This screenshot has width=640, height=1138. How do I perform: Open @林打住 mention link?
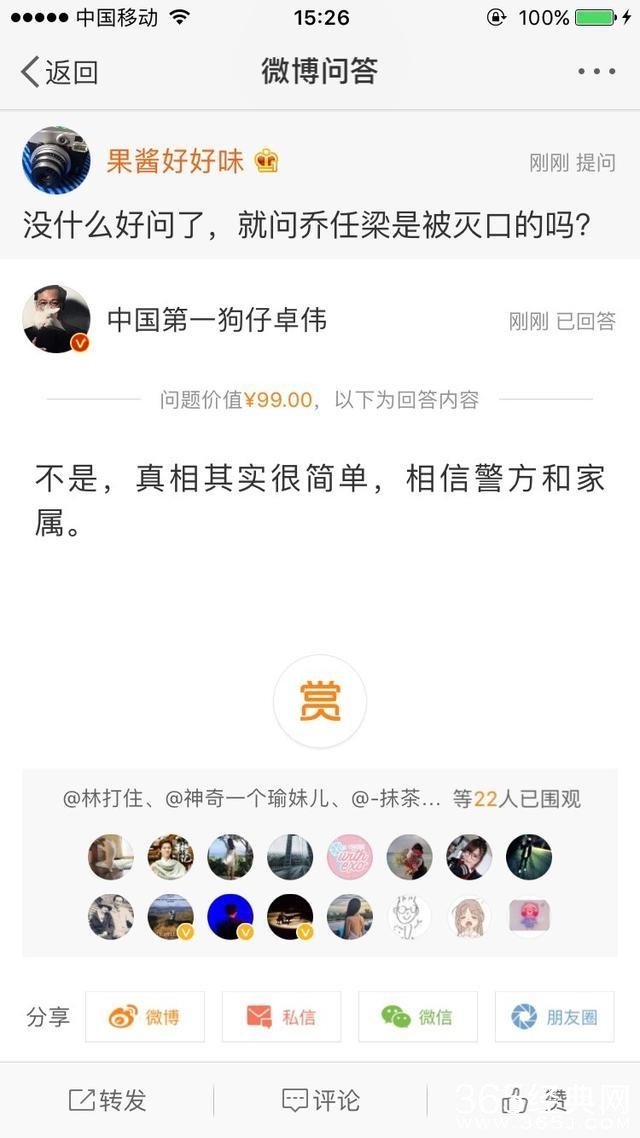tap(105, 799)
